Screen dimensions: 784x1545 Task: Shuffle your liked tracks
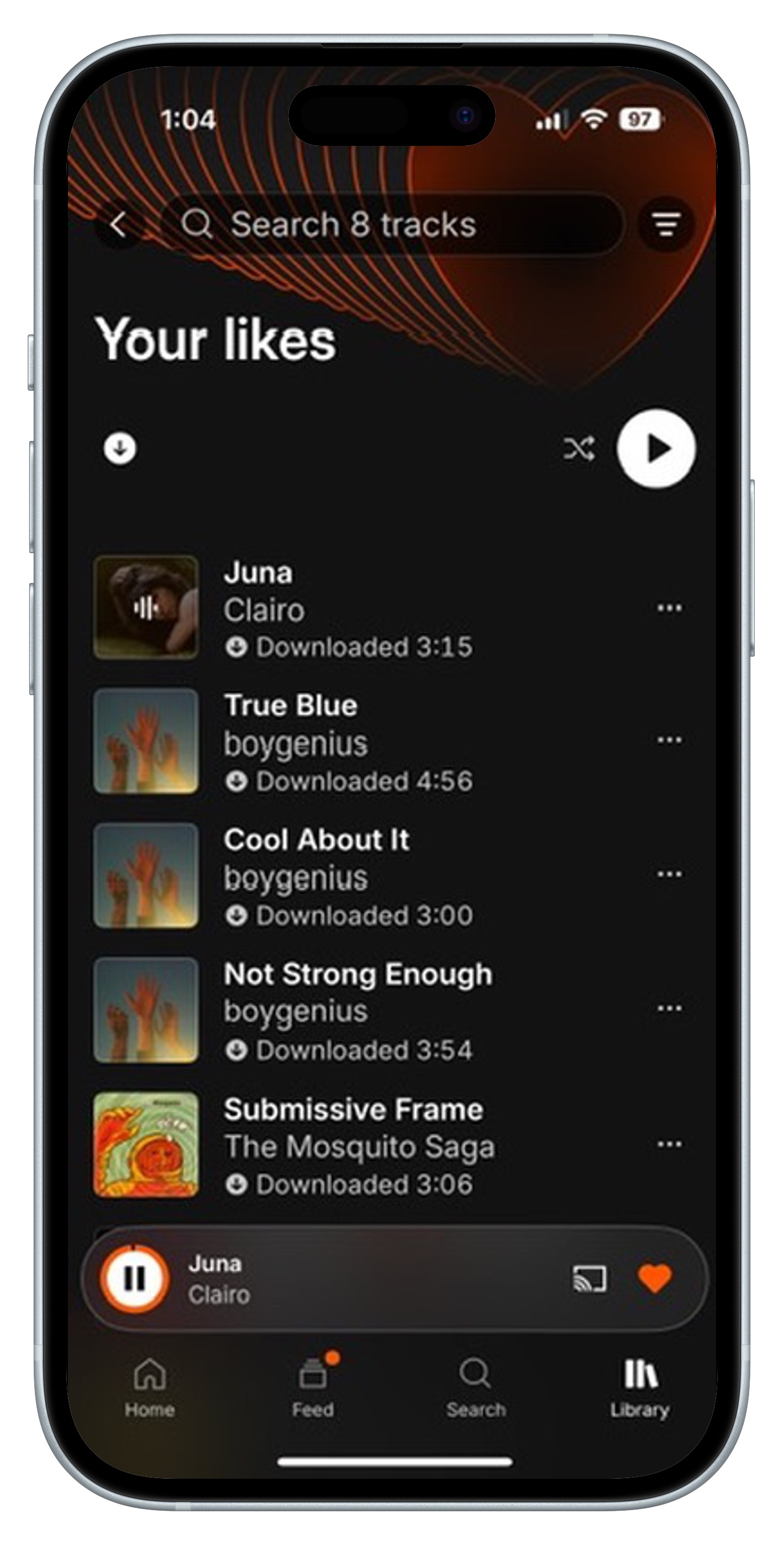579,448
